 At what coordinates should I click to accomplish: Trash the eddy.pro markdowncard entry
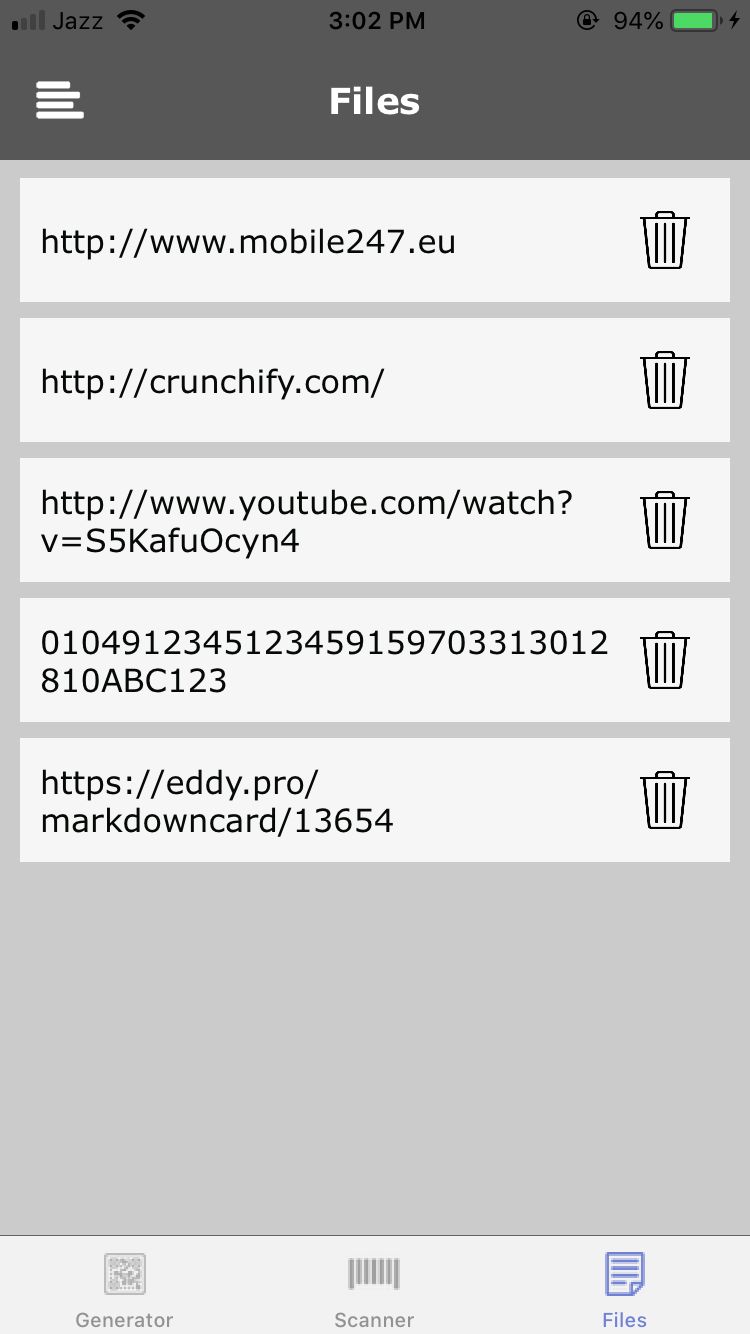[x=665, y=800]
